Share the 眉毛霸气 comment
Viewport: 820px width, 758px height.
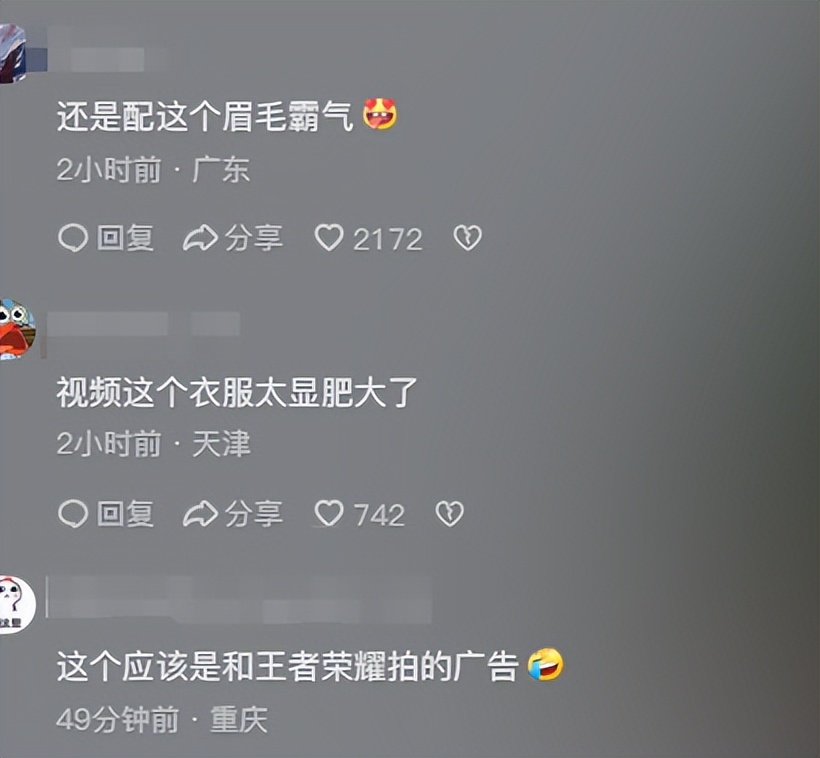coord(233,238)
